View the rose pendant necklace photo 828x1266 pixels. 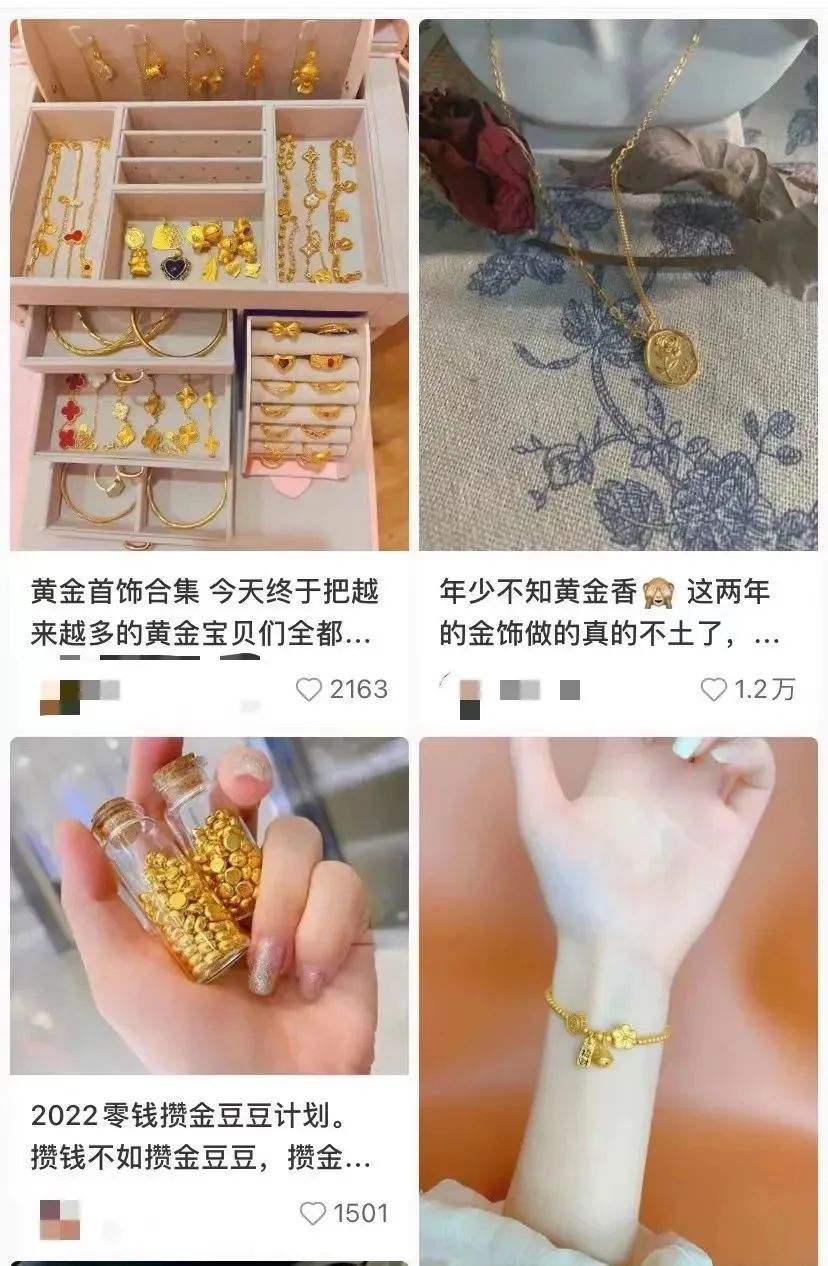pyautogui.click(x=620, y=280)
